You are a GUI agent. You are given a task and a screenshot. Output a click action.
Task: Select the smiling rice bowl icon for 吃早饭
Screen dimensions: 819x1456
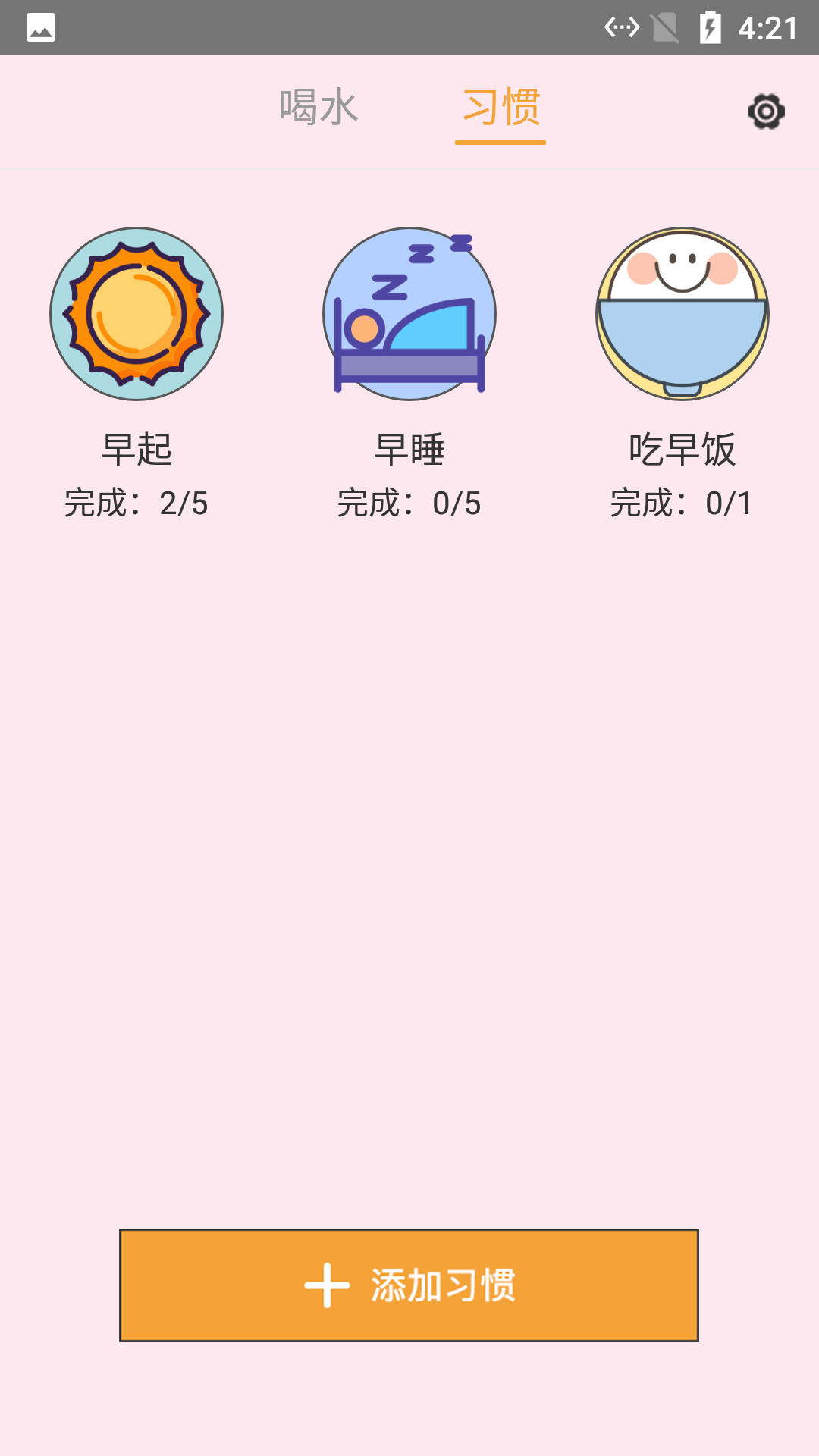[682, 314]
